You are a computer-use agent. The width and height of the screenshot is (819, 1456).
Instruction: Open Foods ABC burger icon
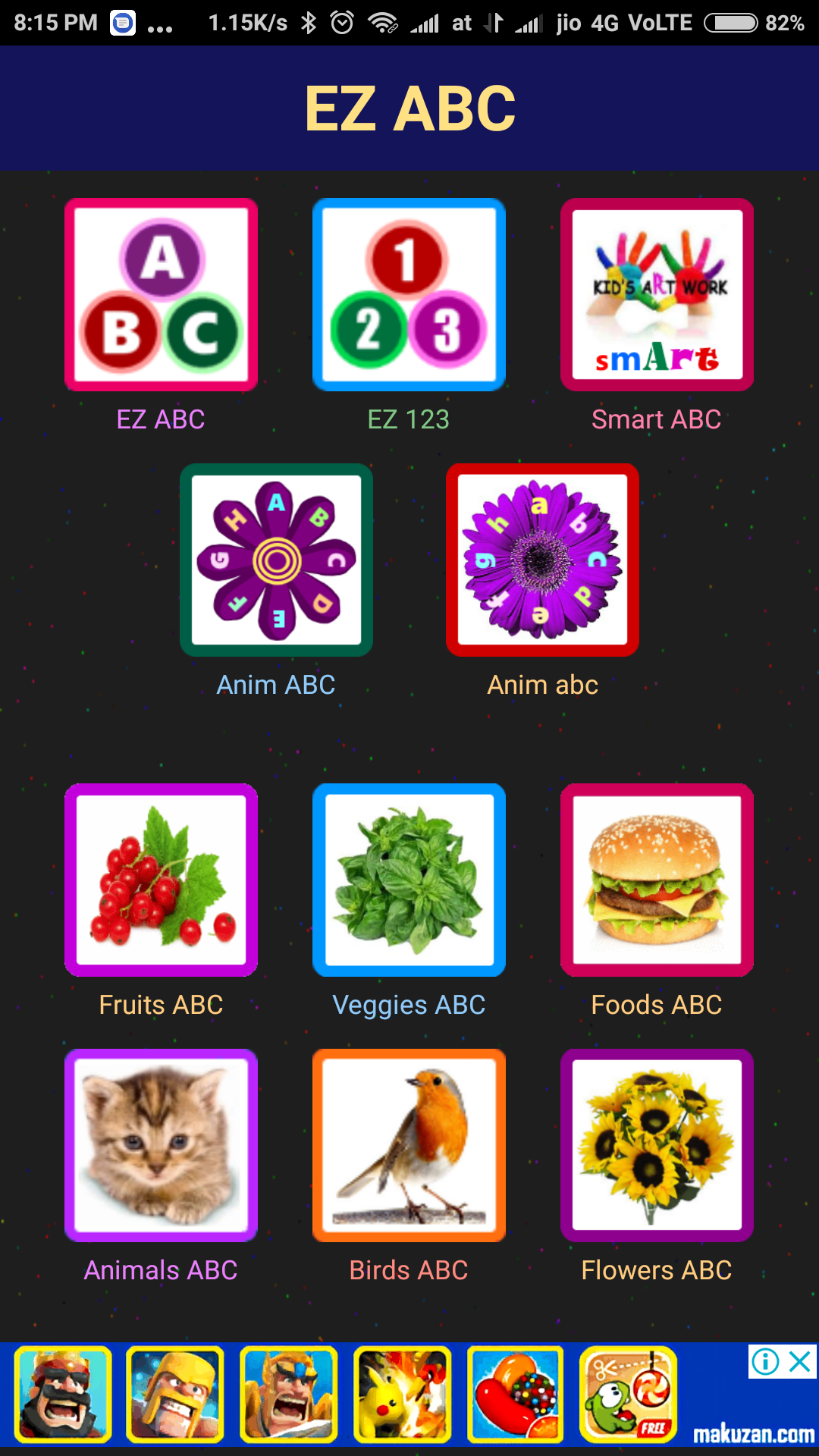click(657, 880)
